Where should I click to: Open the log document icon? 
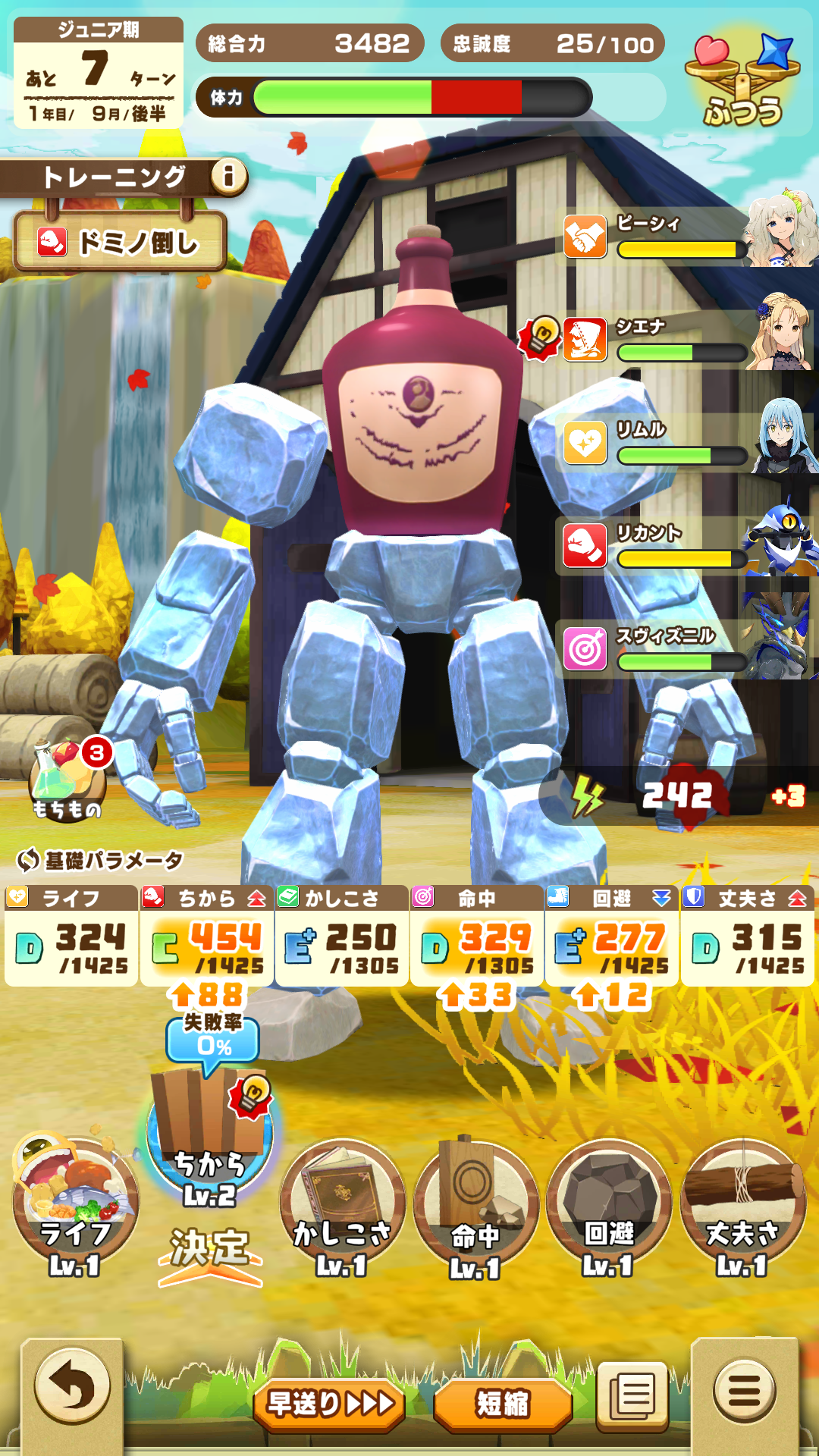point(633,1394)
